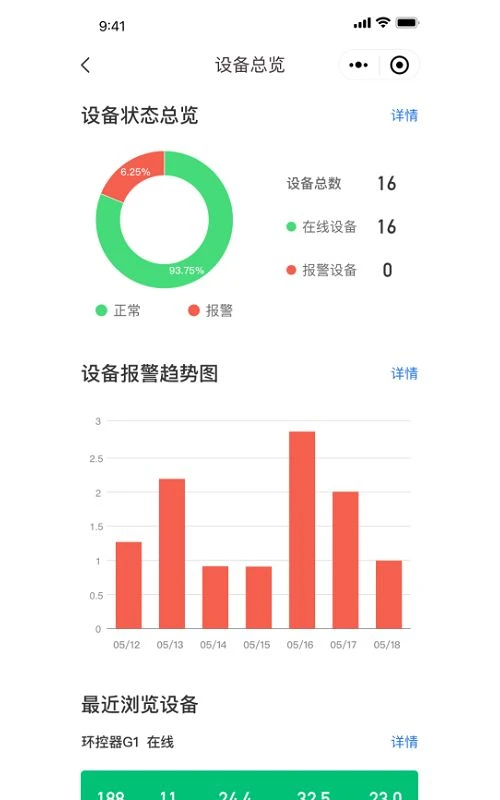The width and height of the screenshot is (500, 800).
Task: Open 详情 for 设备状态总览
Action: coord(404,115)
